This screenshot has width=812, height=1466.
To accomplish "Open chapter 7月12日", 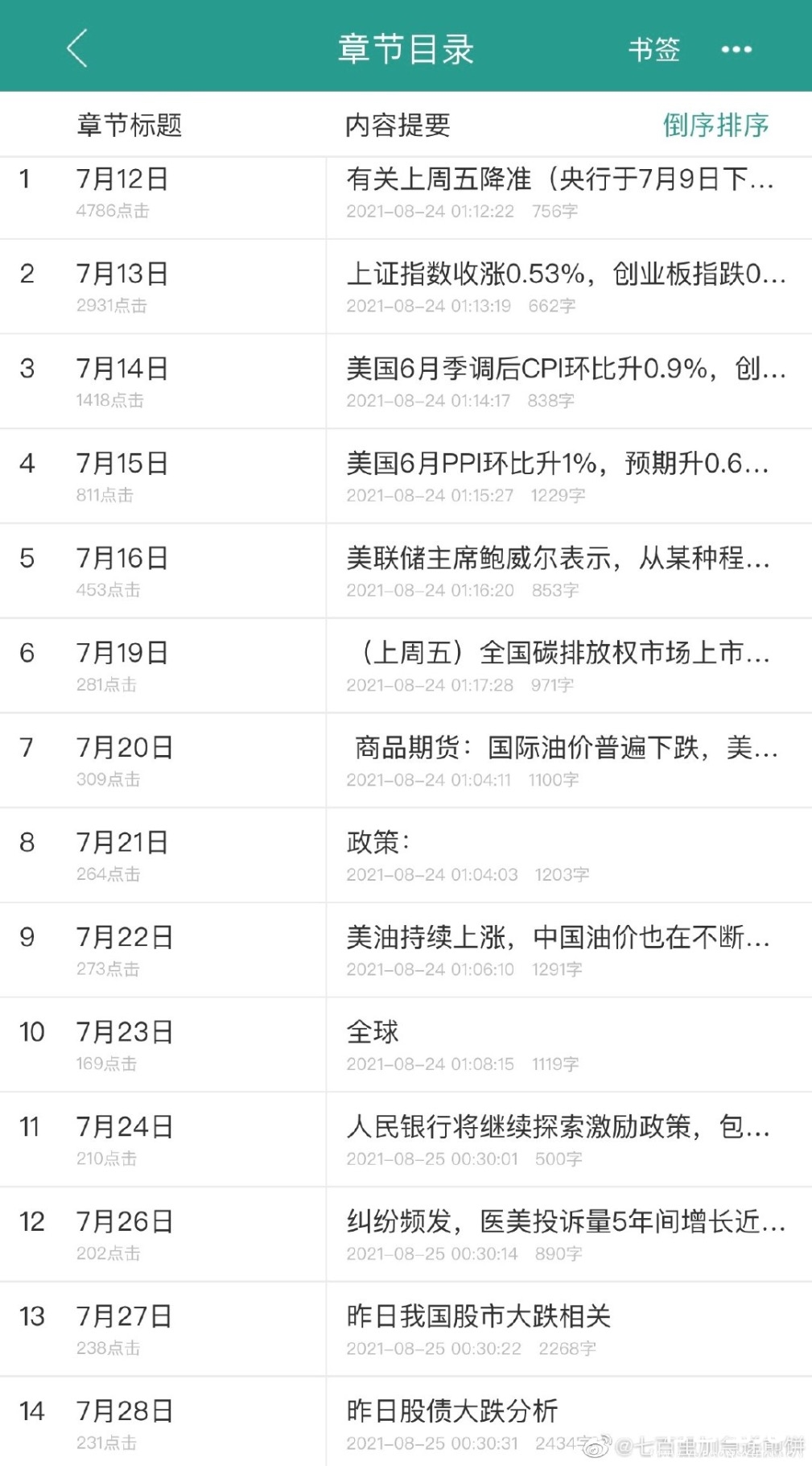I will click(122, 179).
